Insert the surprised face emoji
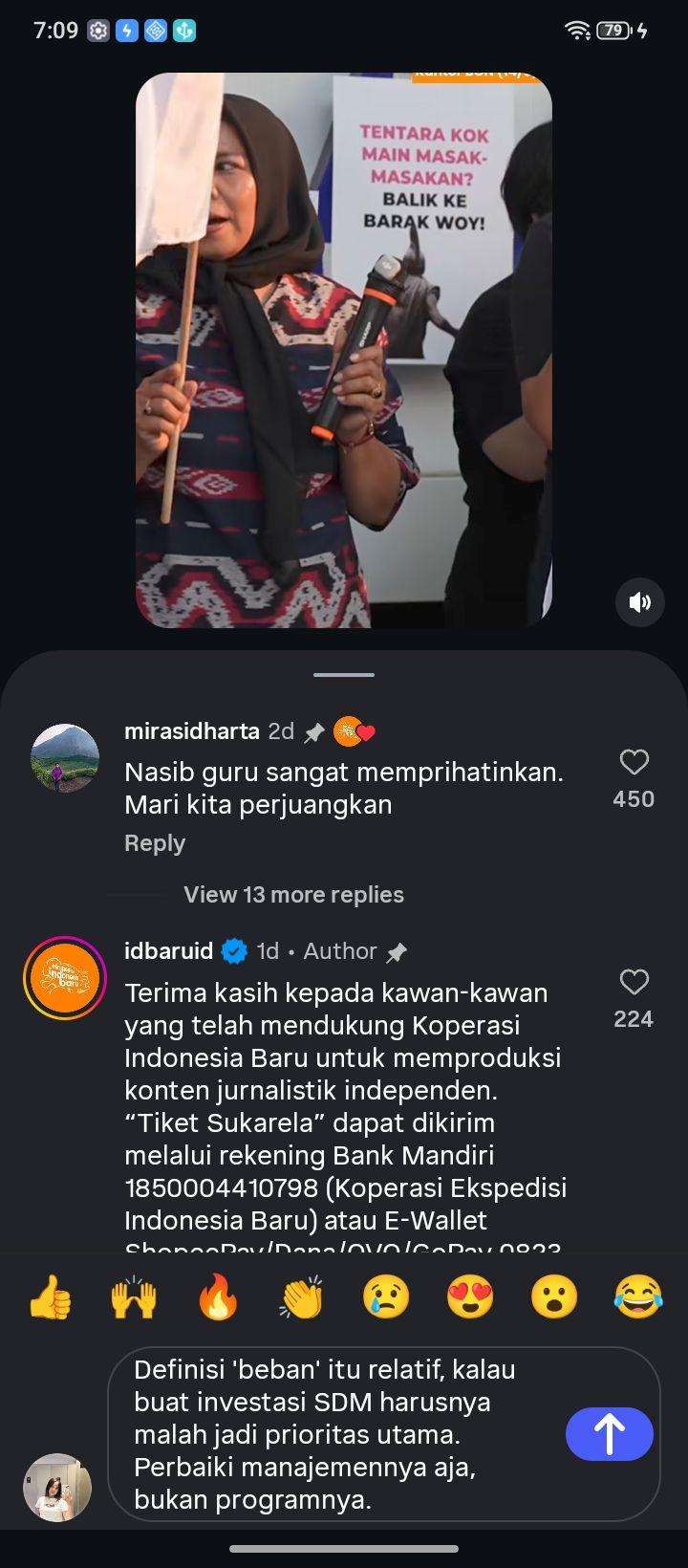Screen dimensions: 688x1568 click(554, 1298)
